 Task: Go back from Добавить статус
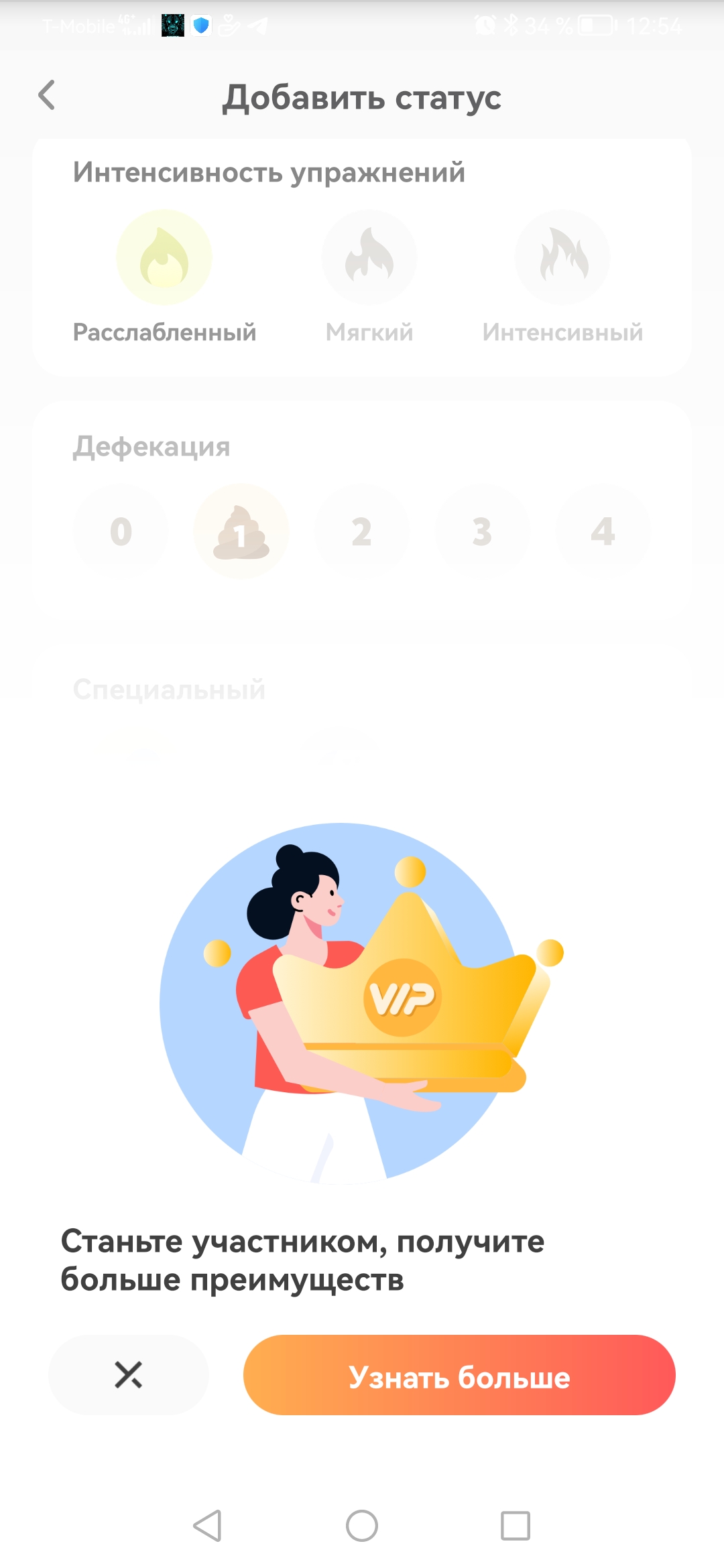click(47, 95)
